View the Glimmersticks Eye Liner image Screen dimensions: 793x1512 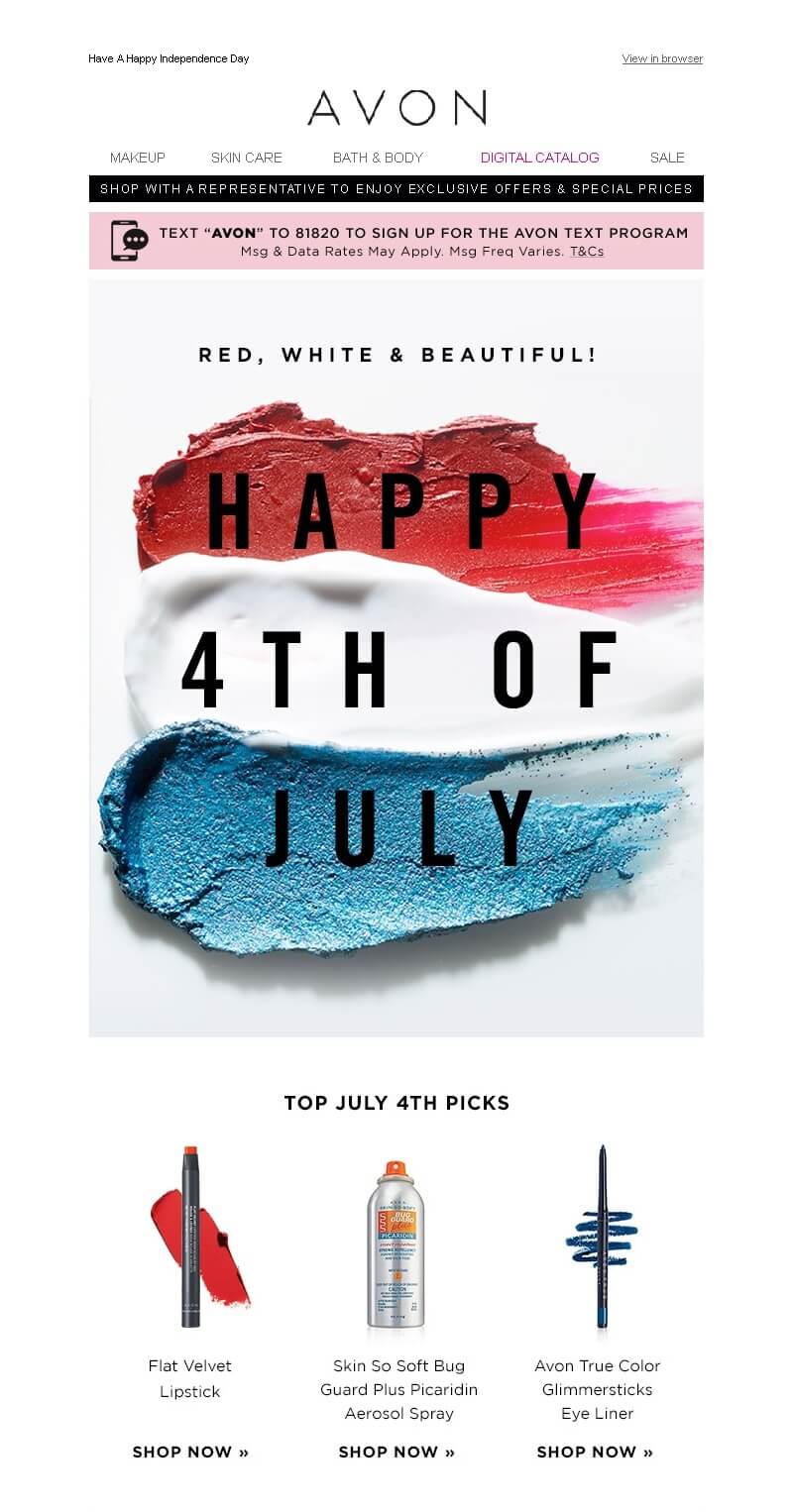point(601,1237)
